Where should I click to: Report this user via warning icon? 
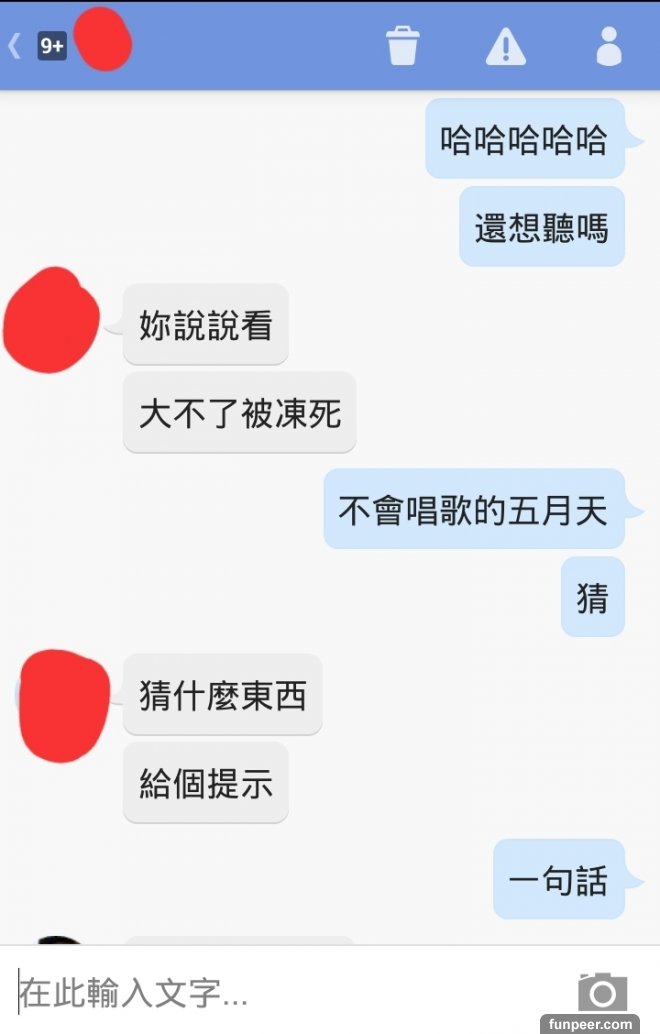(505, 46)
